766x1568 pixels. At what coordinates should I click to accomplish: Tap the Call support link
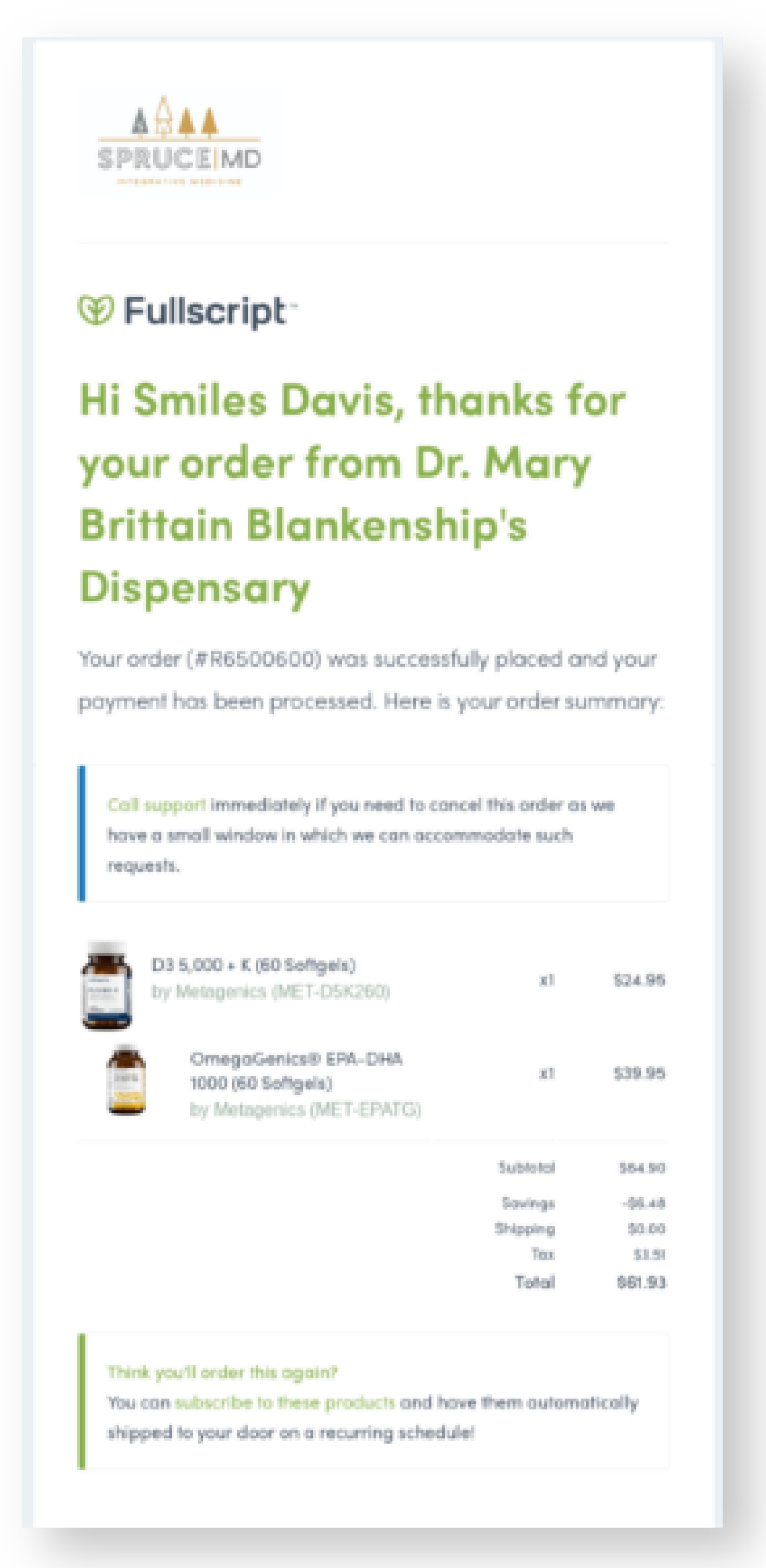coord(157,804)
